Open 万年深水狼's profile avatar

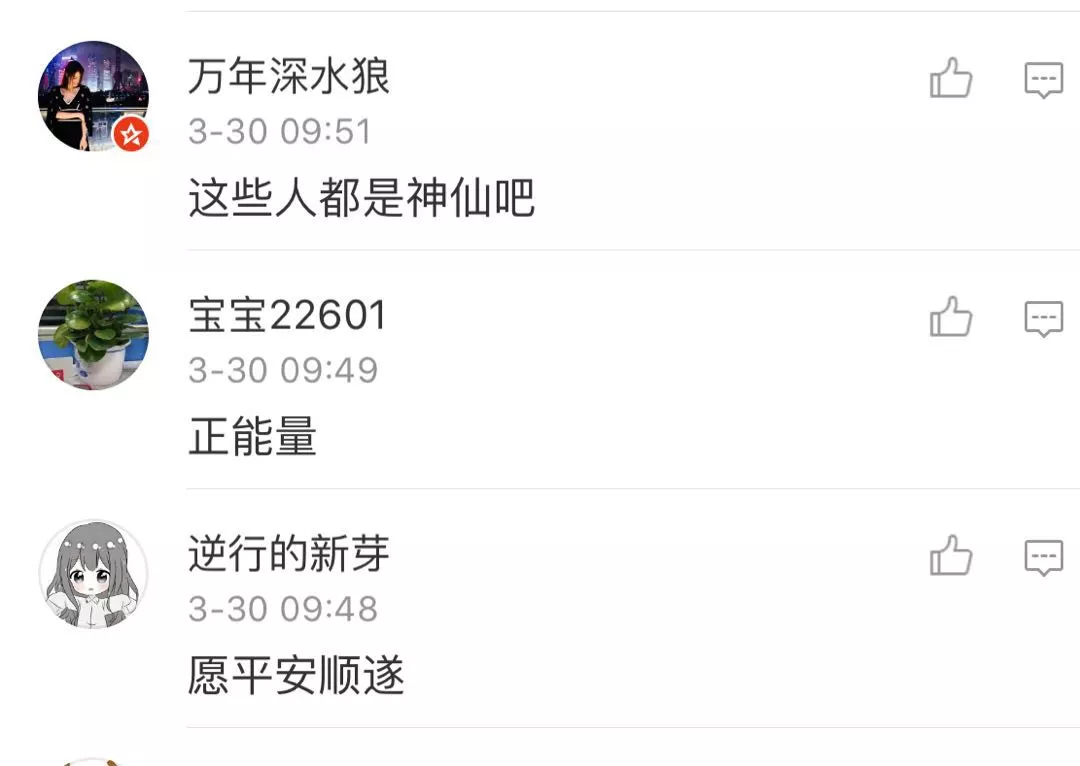[93, 96]
